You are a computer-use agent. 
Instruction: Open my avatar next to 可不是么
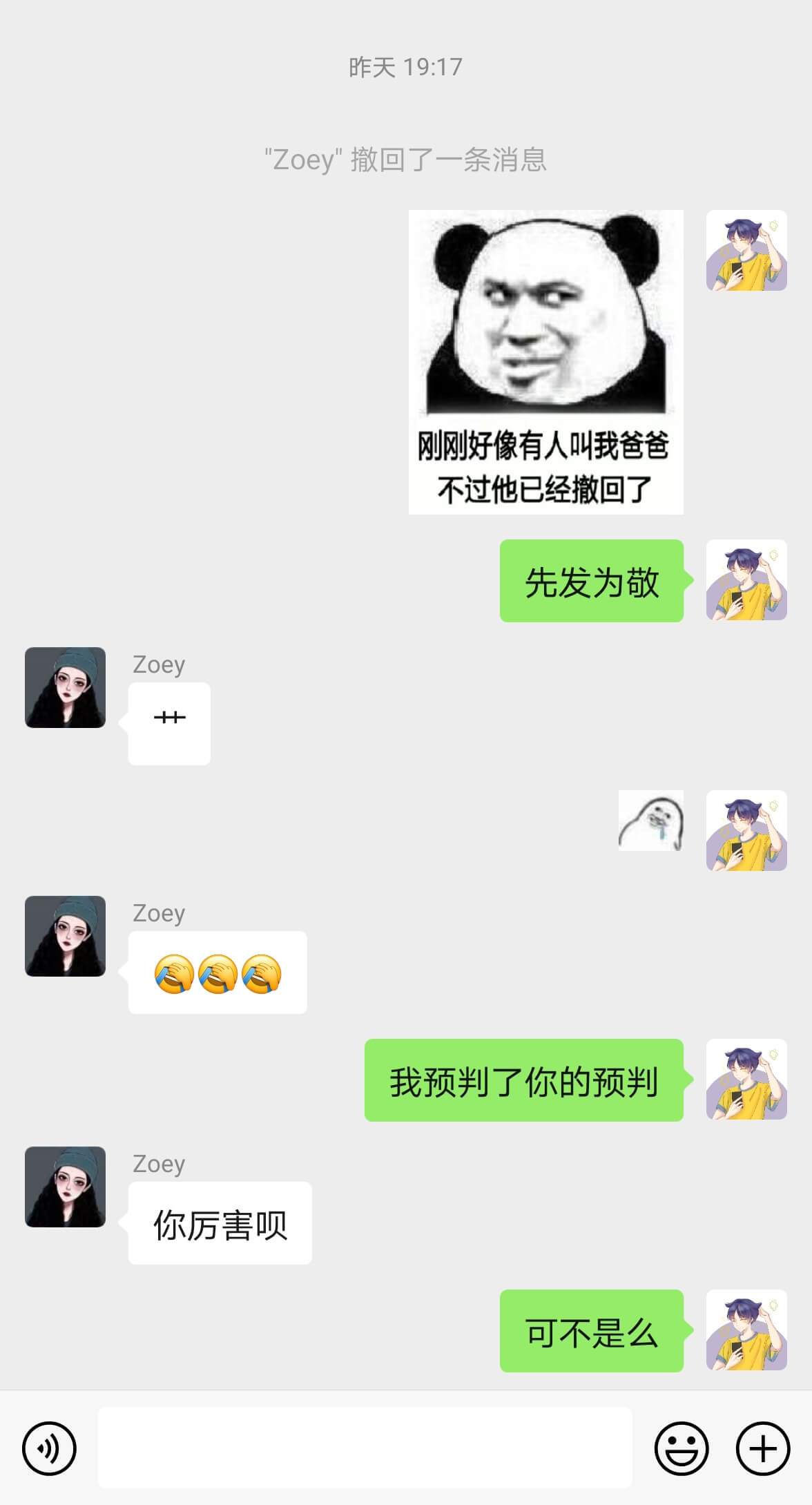[x=746, y=1330]
